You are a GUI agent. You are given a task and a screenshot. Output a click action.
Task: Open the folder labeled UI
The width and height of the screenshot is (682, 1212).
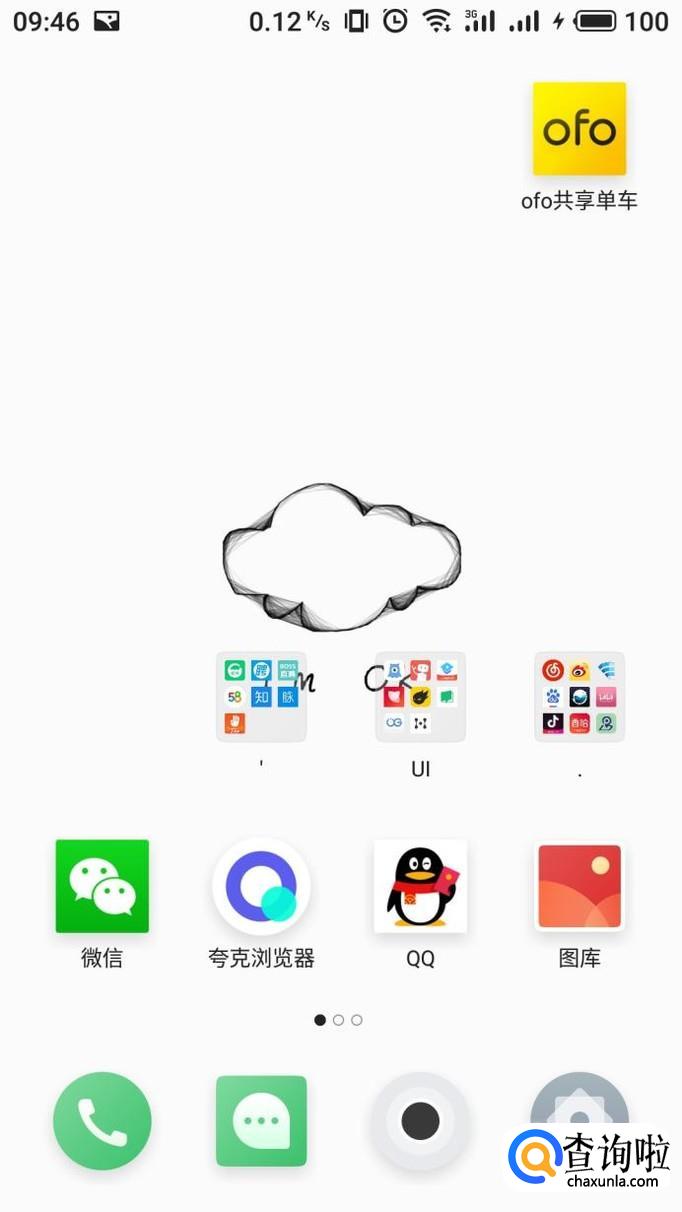pyautogui.click(x=420, y=697)
